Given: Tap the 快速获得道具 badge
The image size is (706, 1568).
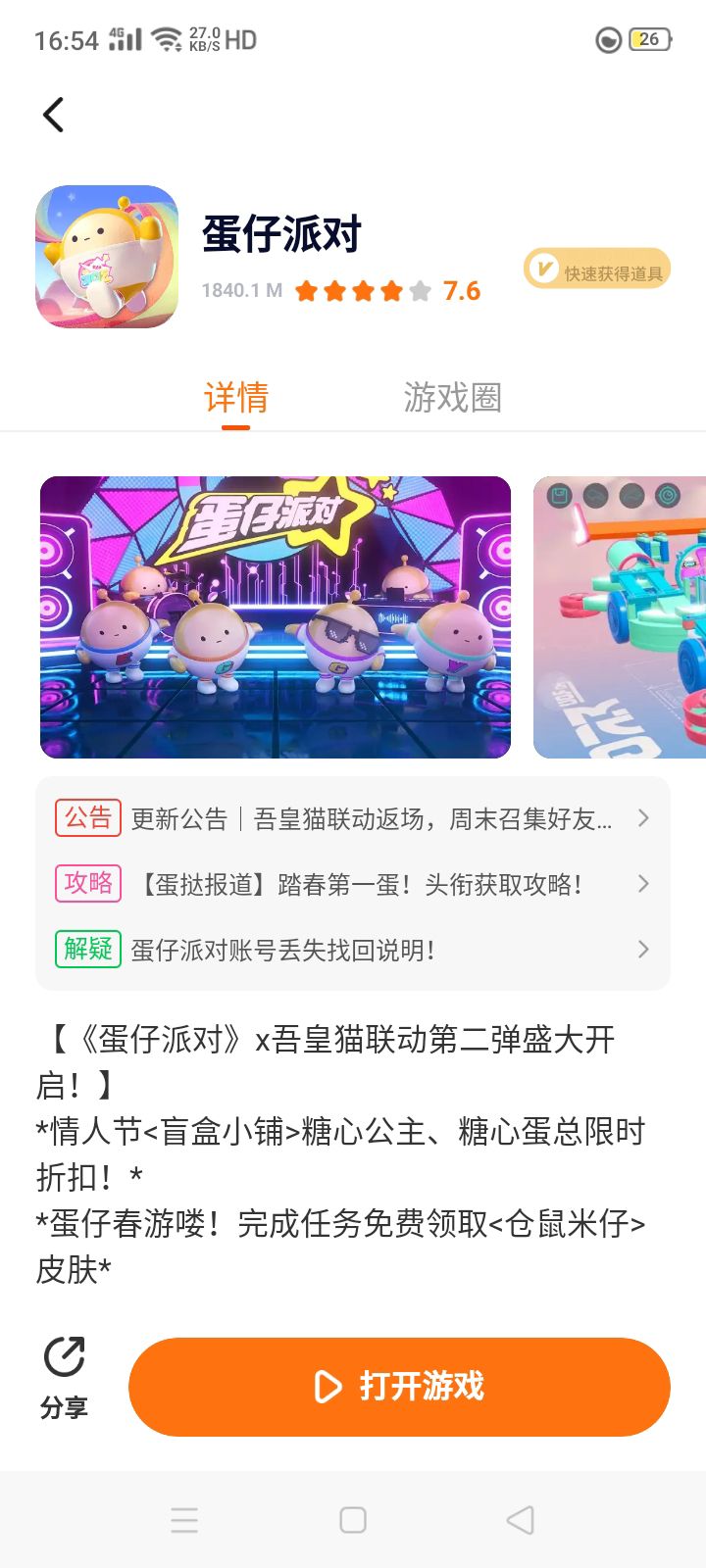Looking at the screenshot, I should click(597, 269).
